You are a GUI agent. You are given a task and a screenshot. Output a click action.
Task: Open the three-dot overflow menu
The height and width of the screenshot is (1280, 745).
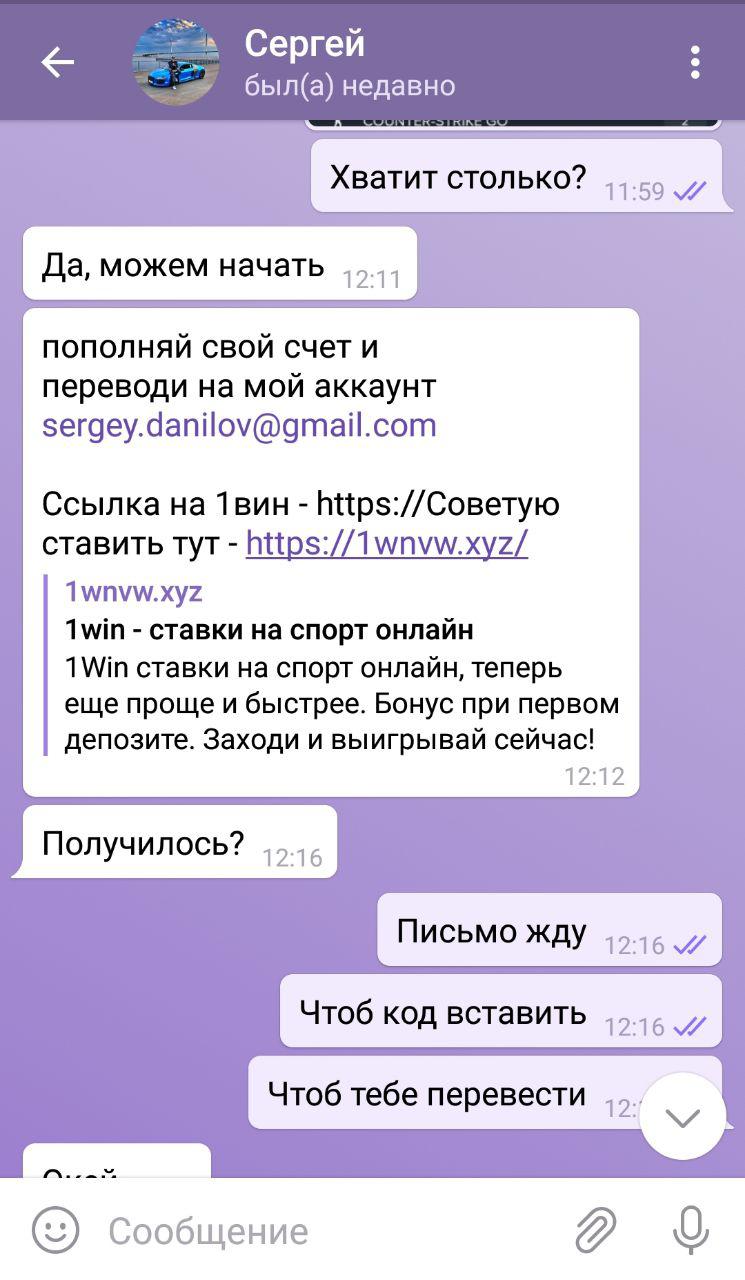click(695, 62)
